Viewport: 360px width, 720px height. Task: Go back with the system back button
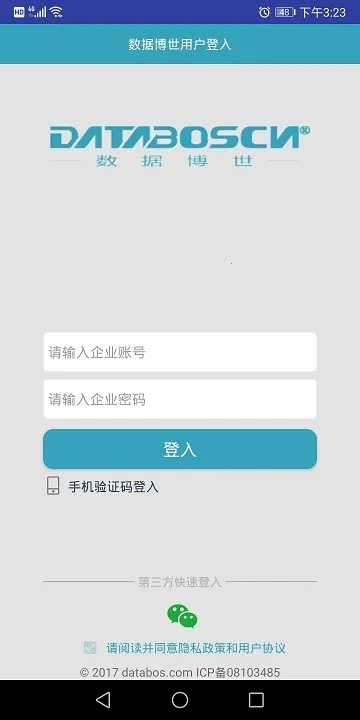(x=103, y=700)
